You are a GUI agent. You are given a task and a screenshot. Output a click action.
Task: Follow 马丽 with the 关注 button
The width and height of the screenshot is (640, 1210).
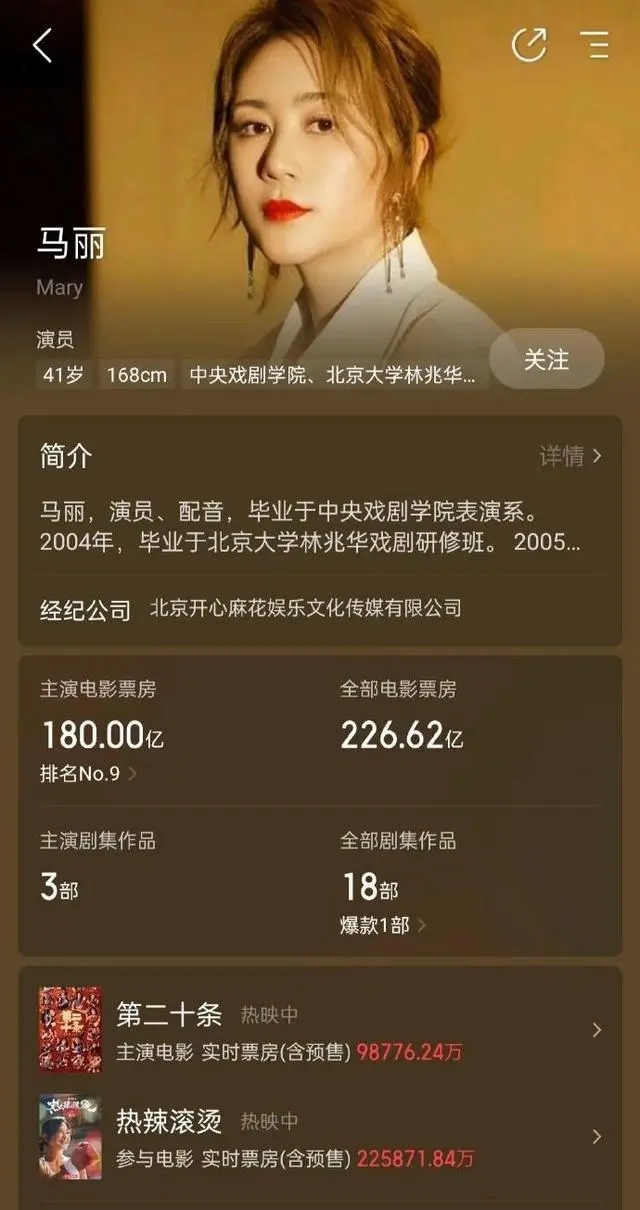point(546,359)
